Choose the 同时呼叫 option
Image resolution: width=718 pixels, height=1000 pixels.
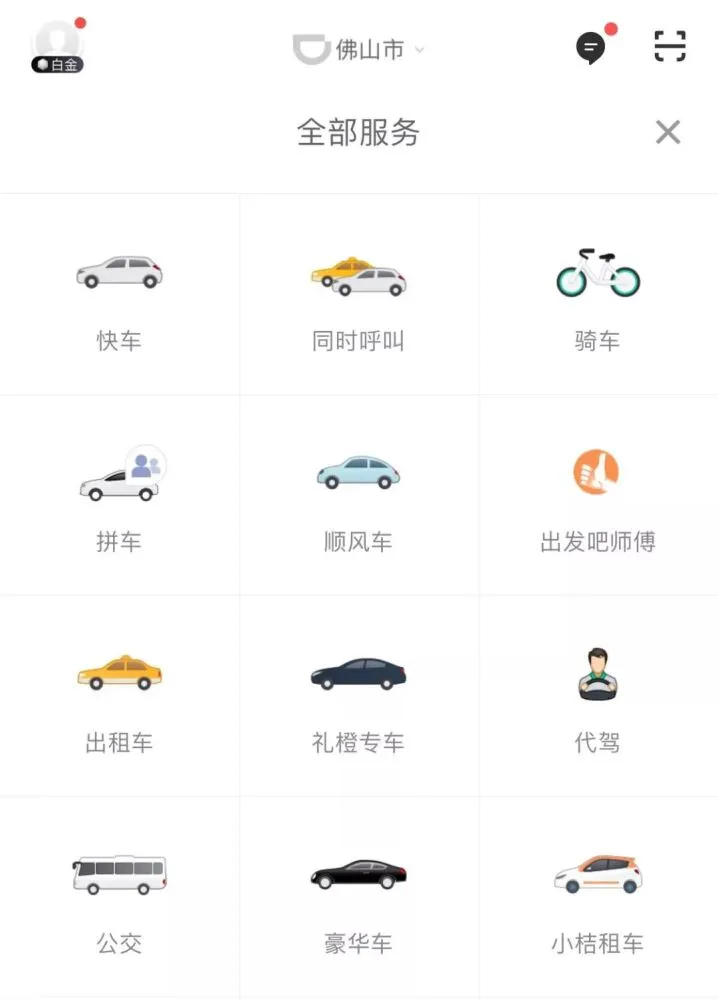[358, 295]
